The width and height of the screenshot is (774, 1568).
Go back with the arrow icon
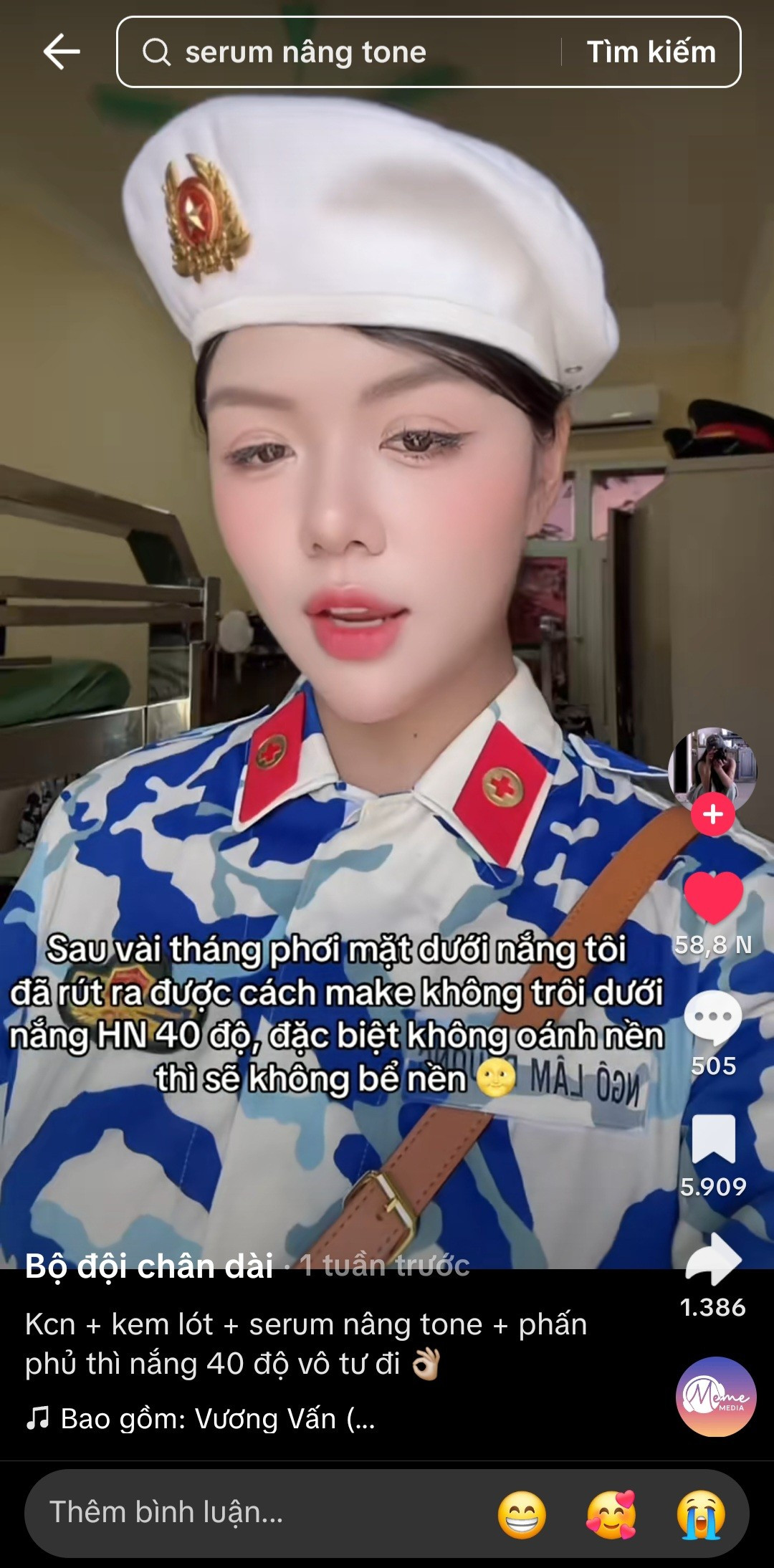point(62,52)
